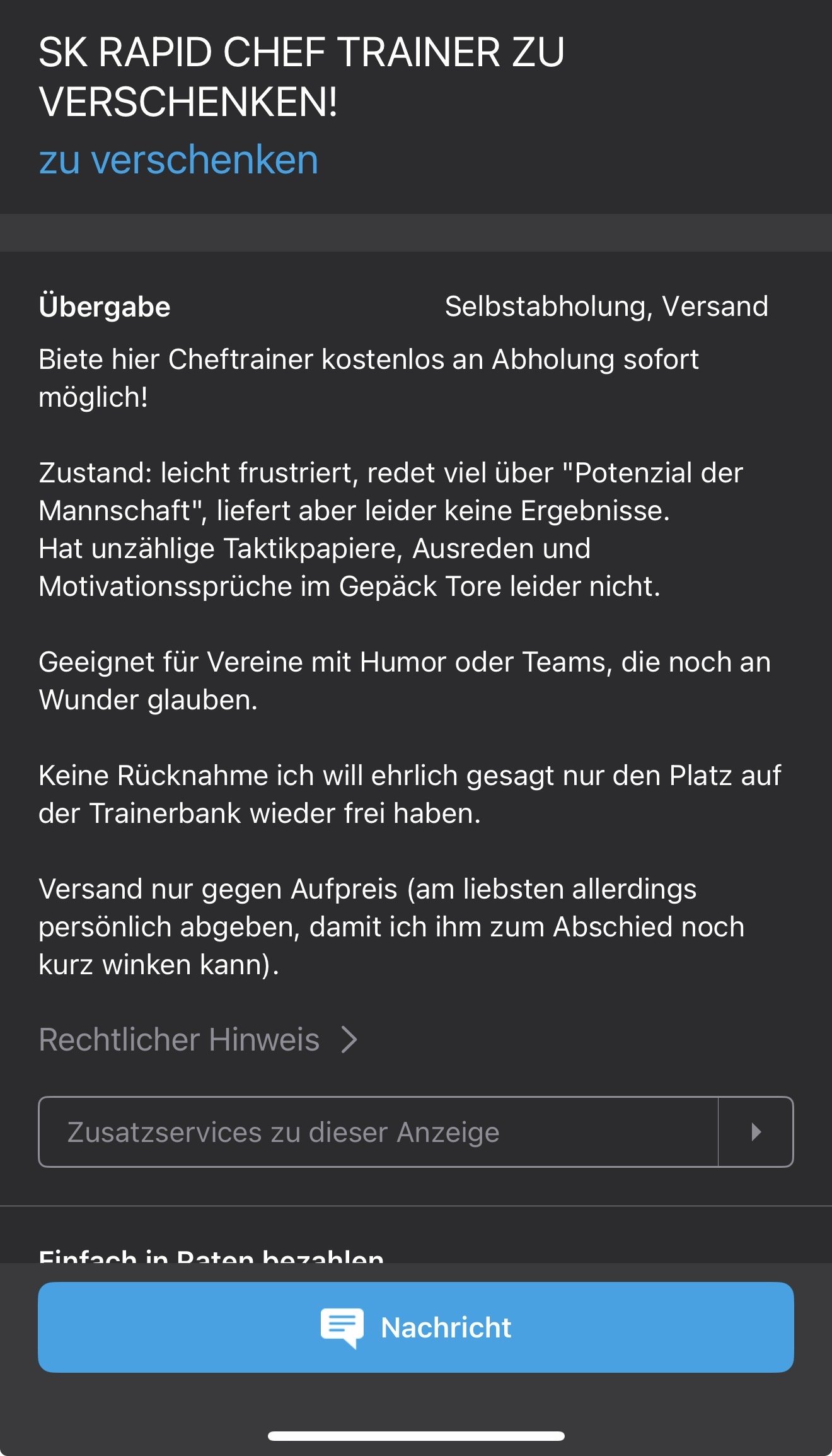
Task: Send a Nachricht to the seller
Action: (415, 1327)
